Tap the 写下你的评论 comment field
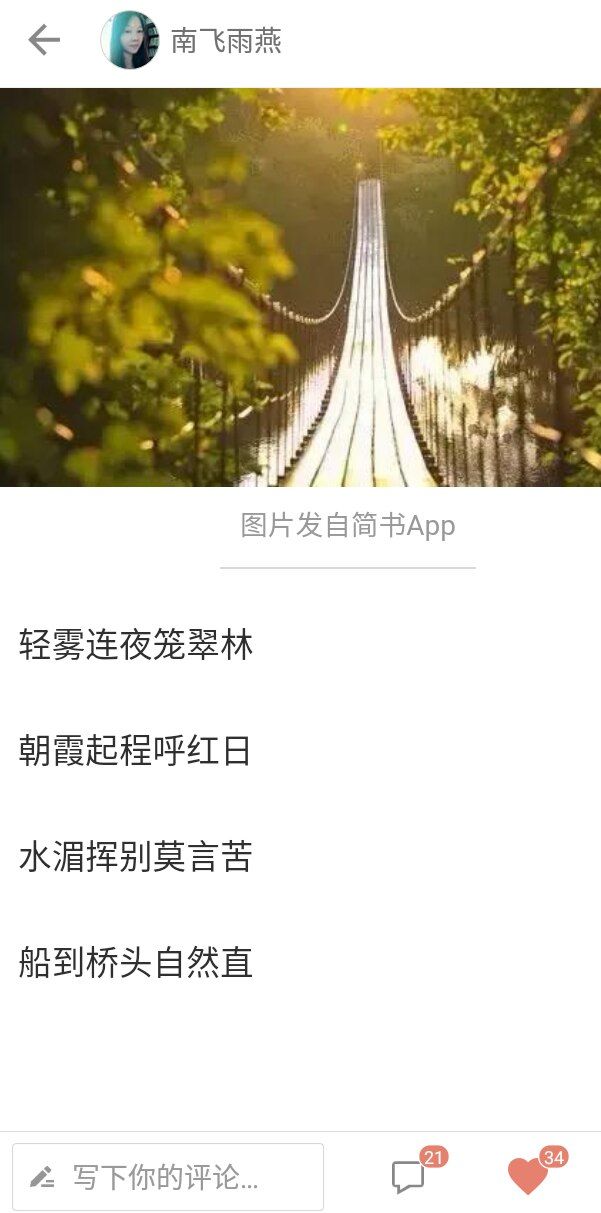The width and height of the screenshot is (601, 1213). tap(168, 1177)
